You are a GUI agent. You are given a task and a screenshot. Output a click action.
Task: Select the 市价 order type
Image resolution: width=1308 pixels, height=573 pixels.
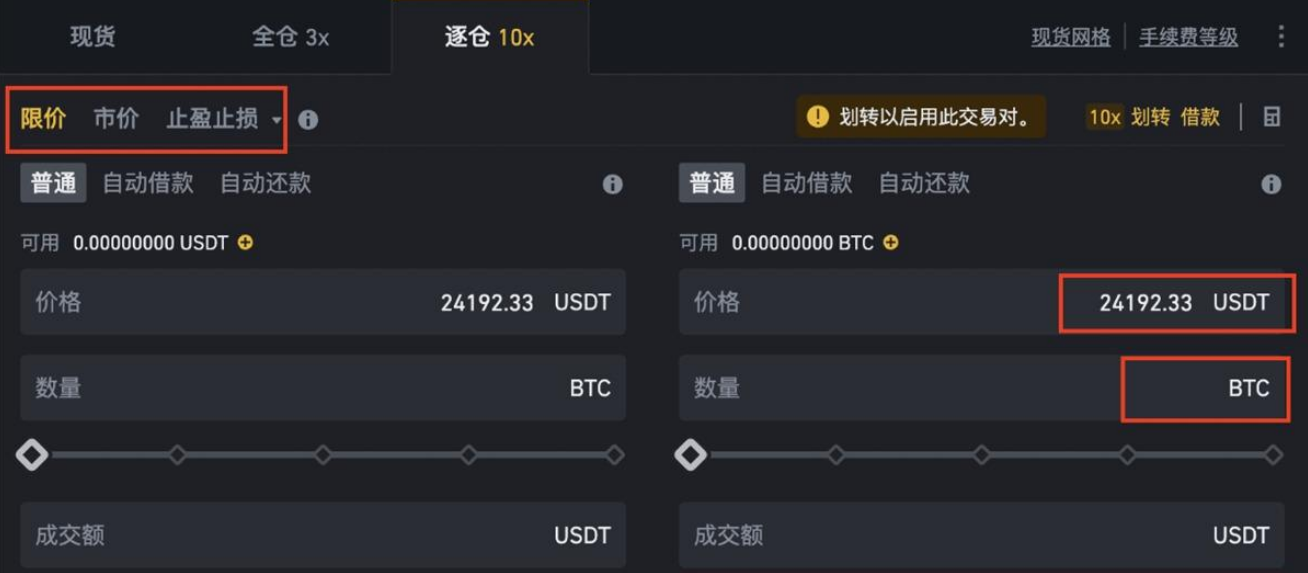116,119
